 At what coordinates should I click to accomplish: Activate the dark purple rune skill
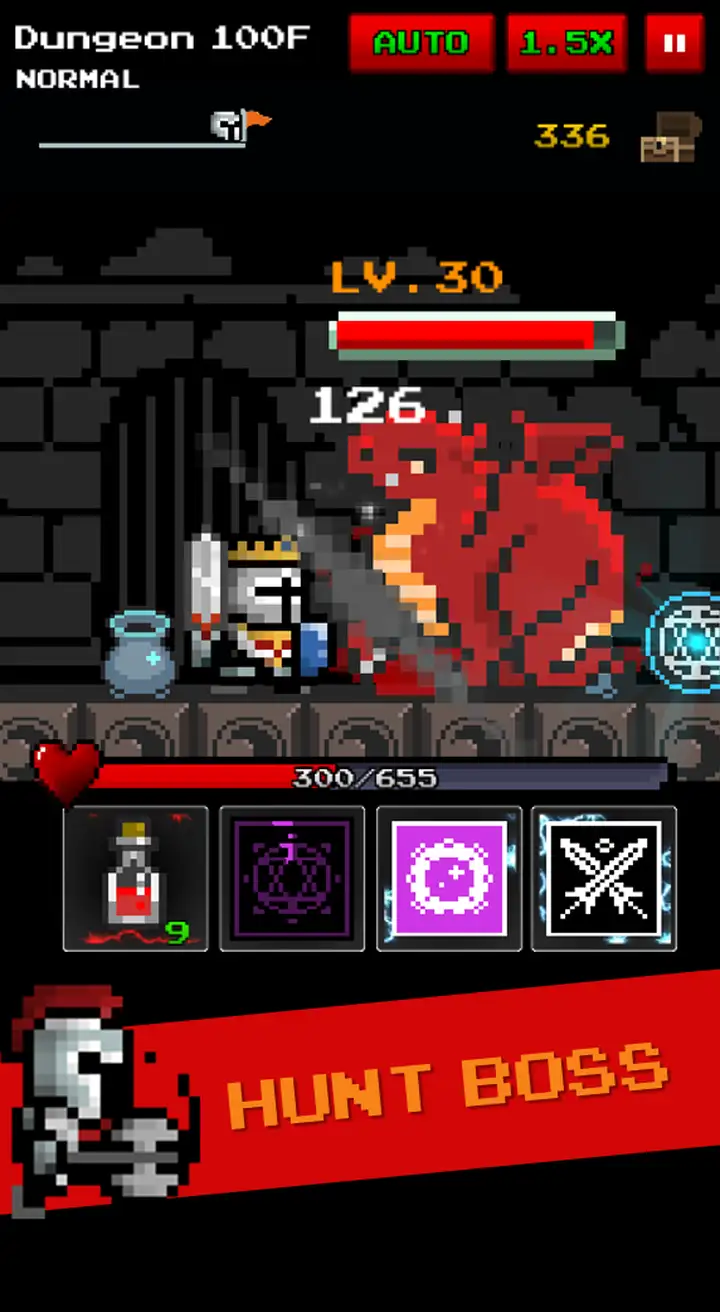[x=292, y=878]
